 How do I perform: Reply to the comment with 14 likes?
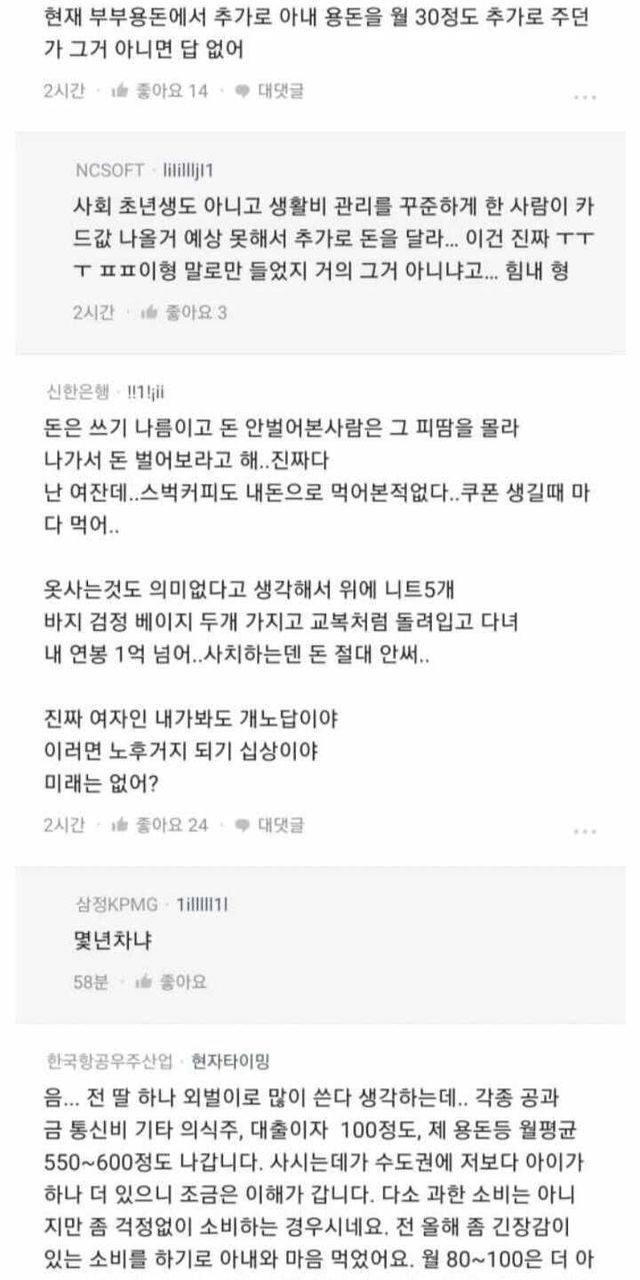tap(270, 91)
